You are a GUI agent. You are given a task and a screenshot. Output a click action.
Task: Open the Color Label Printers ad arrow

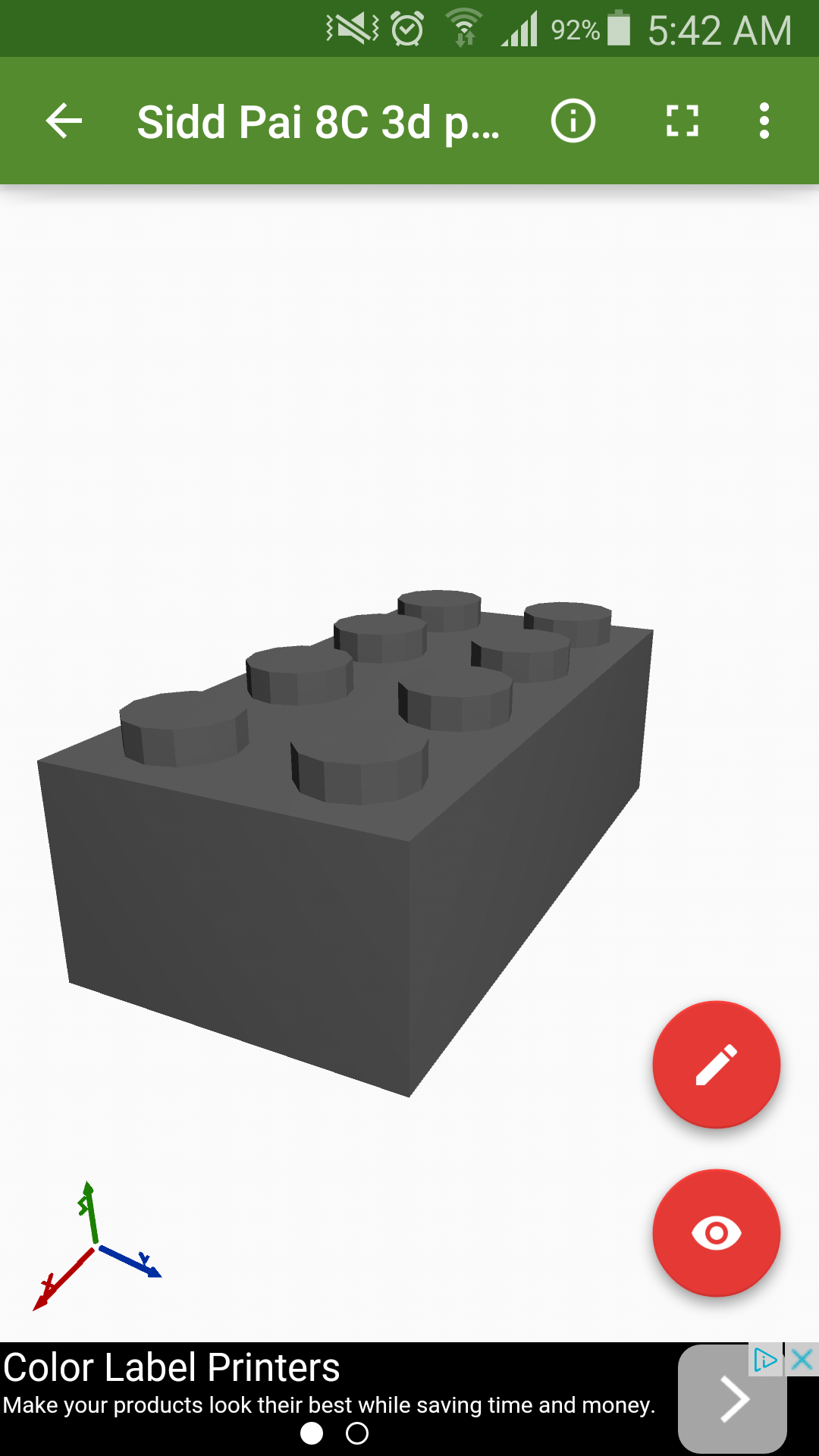[732, 1399]
